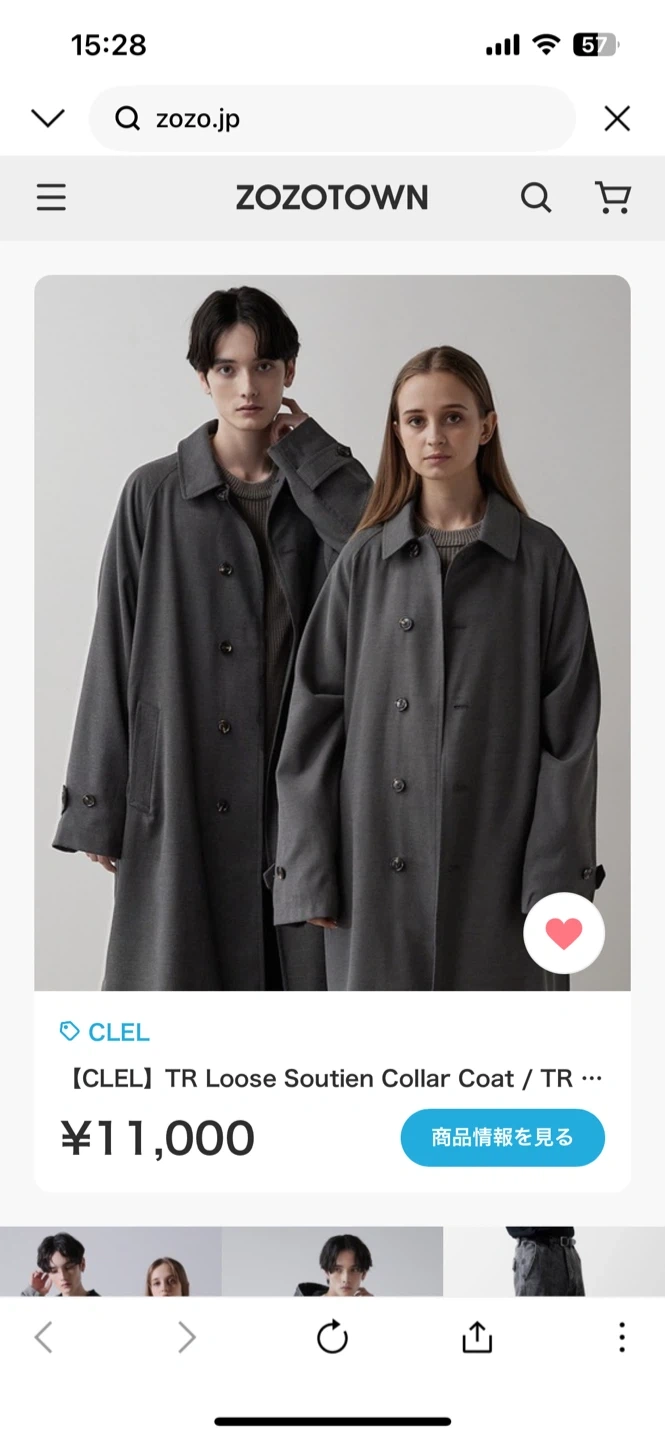Viewport: 665px width, 1440px height.
Task: Favorite the CLEL coat with the heart
Action: coord(563,933)
